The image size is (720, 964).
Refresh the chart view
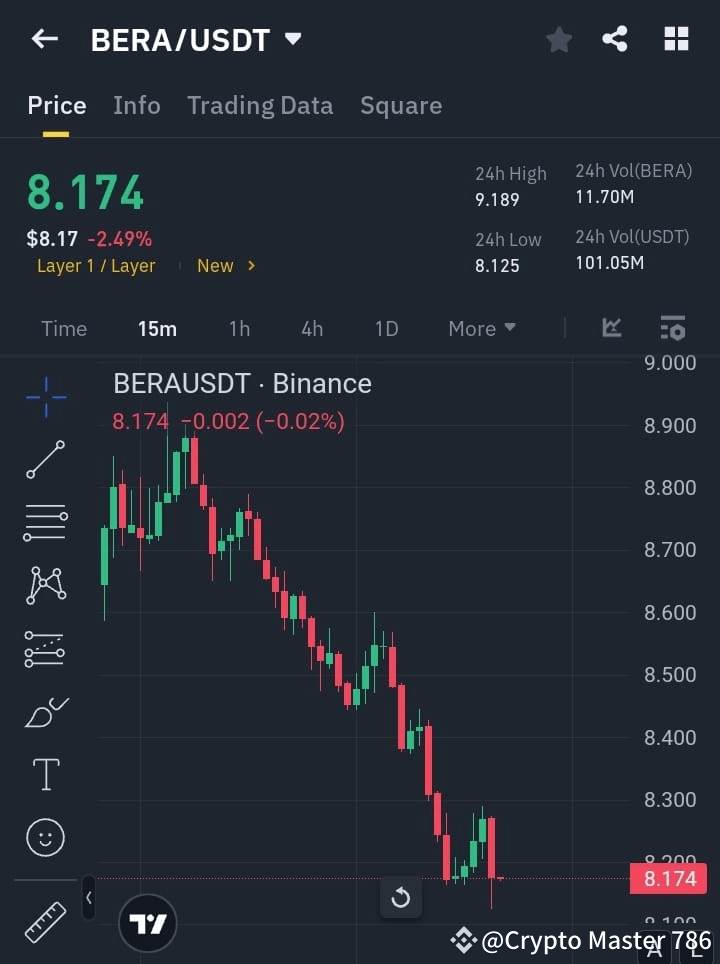(401, 898)
